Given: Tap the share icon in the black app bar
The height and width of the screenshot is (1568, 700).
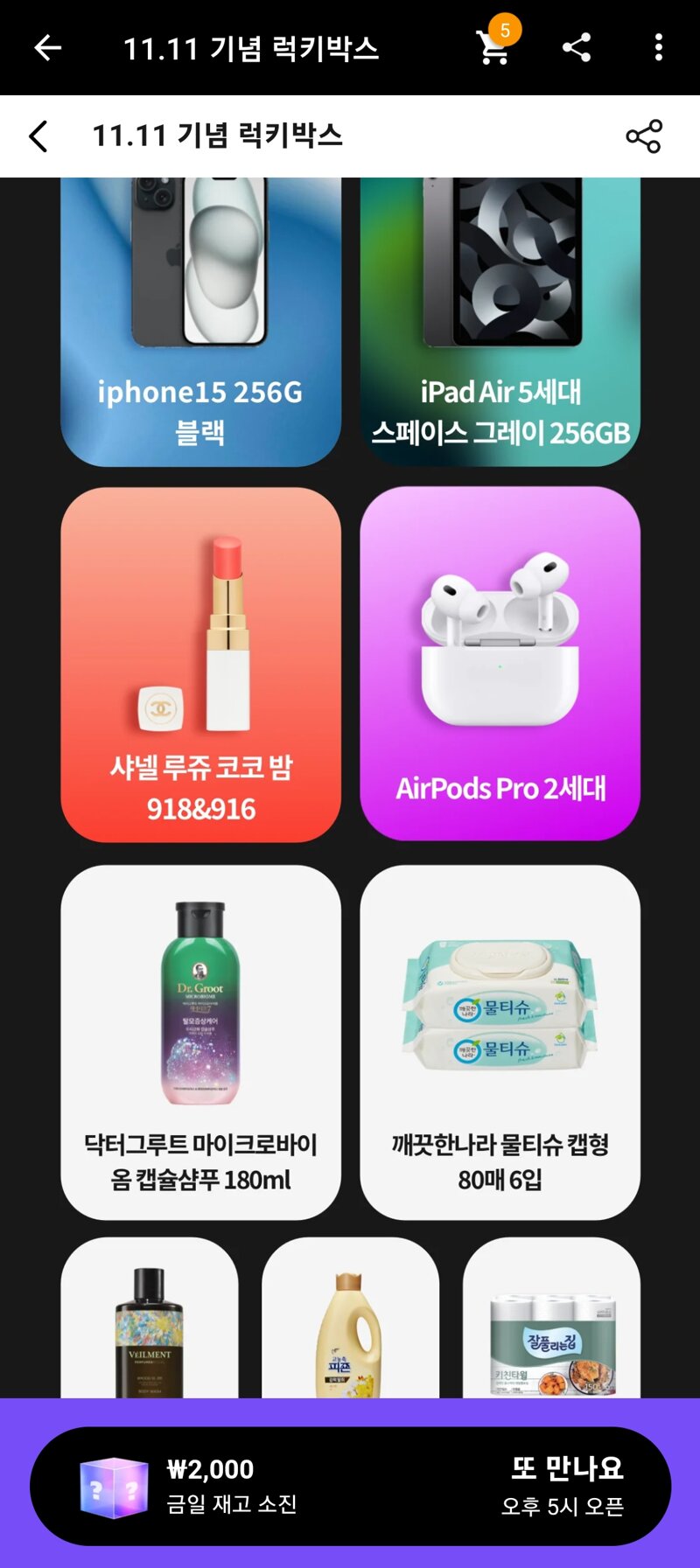Looking at the screenshot, I should pos(577,47).
